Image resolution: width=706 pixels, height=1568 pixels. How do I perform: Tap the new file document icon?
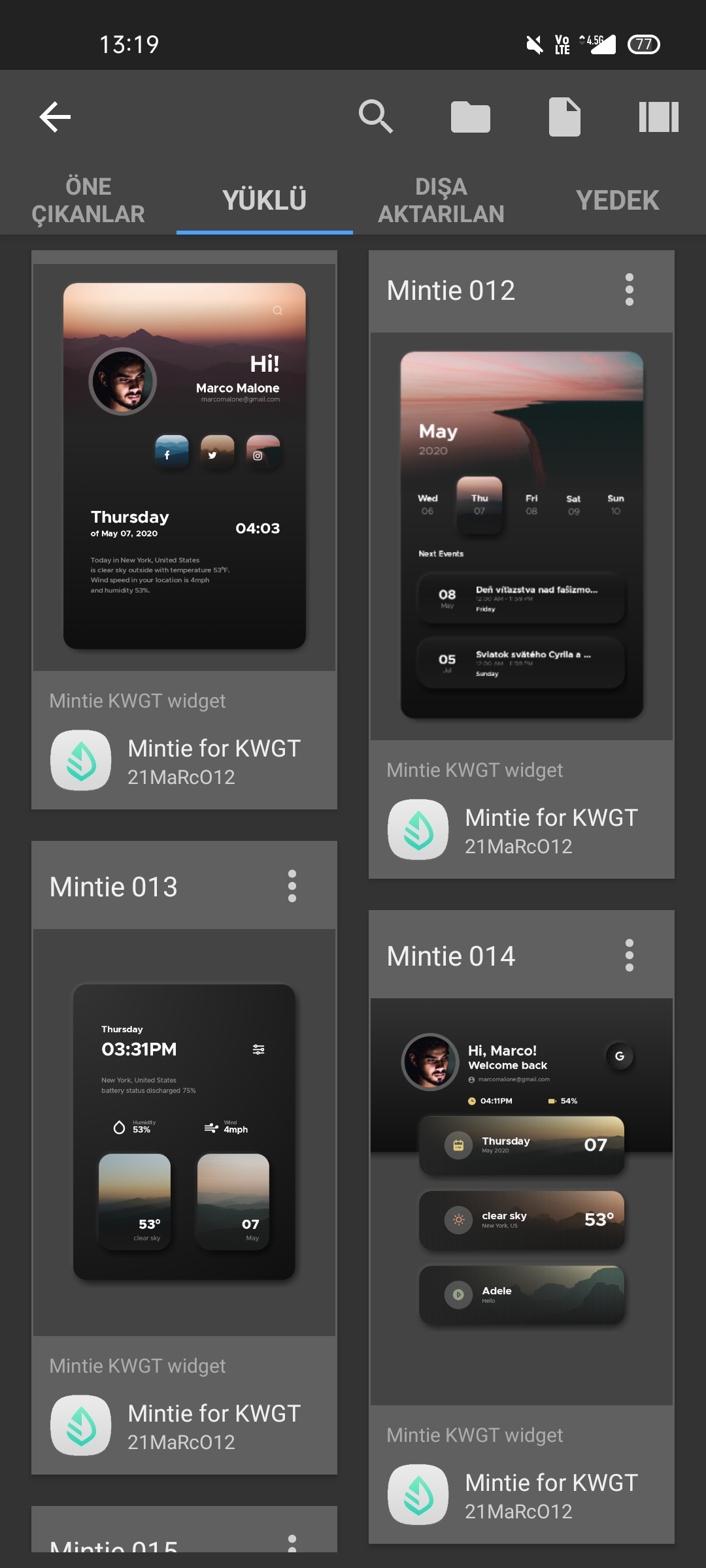pos(565,118)
